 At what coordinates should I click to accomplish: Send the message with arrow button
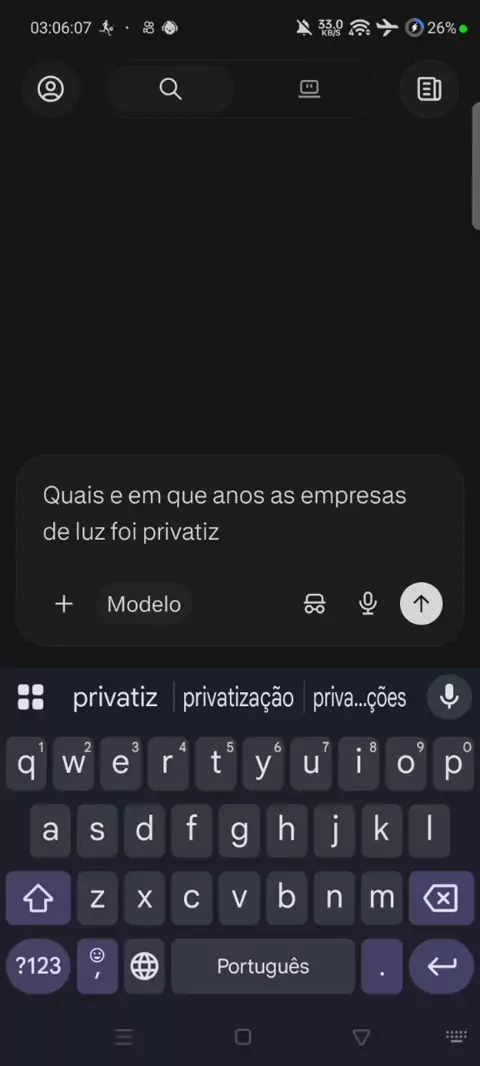(x=421, y=604)
